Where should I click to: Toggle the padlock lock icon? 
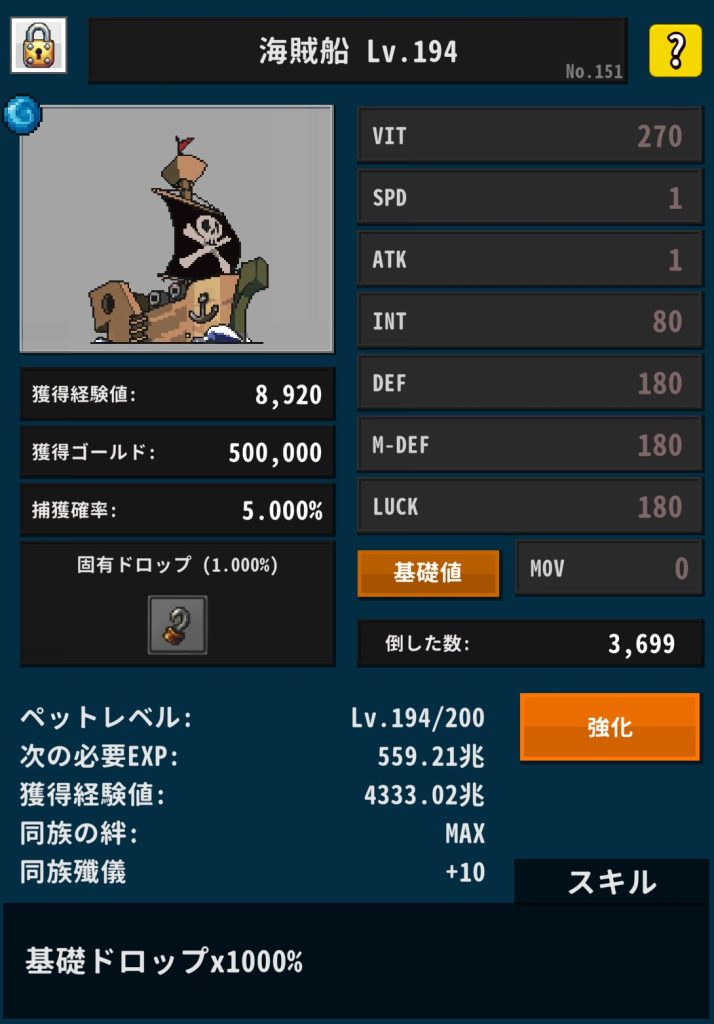pos(39,46)
